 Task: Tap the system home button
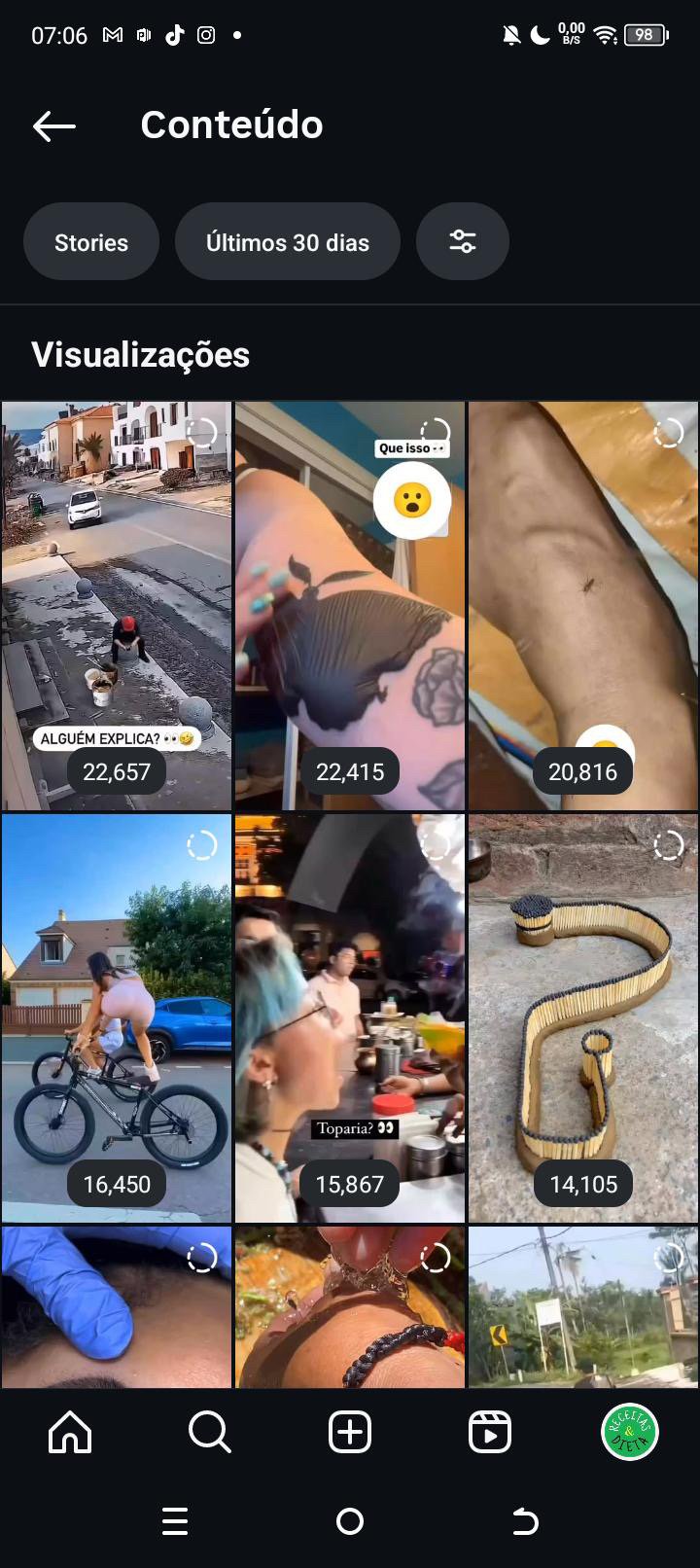click(350, 1521)
